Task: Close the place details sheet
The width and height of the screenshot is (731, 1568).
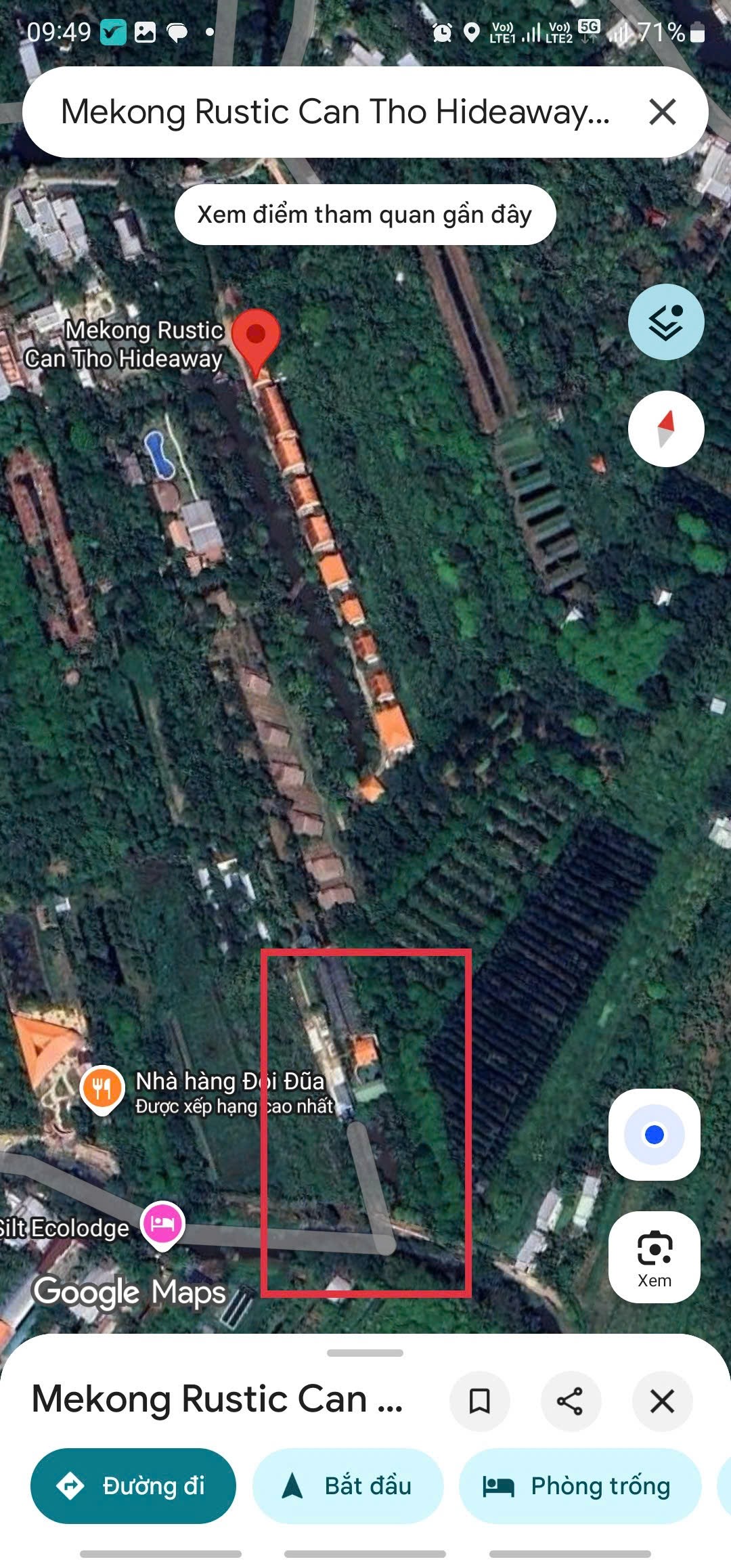Action: tap(662, 1401)
